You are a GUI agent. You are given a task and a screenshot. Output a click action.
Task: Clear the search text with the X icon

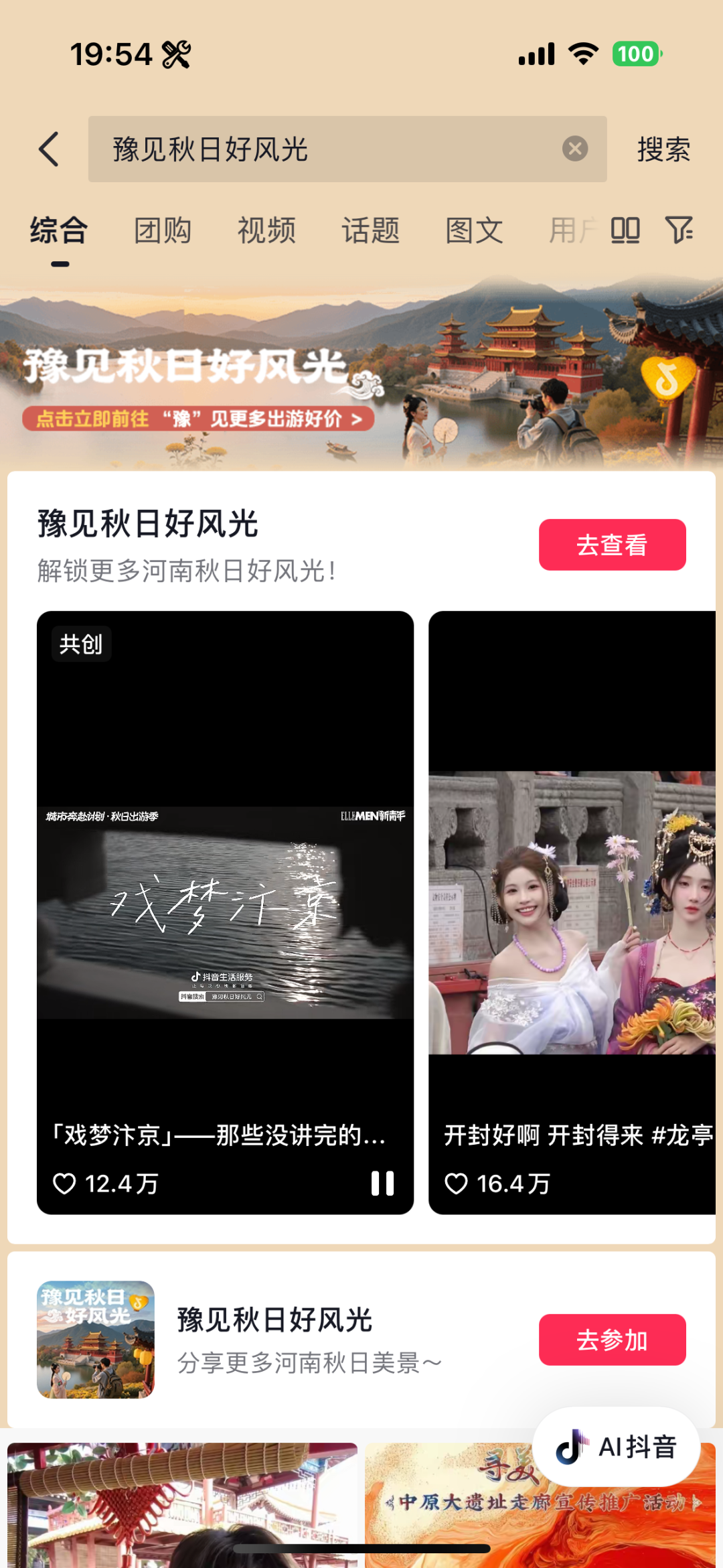574,149
